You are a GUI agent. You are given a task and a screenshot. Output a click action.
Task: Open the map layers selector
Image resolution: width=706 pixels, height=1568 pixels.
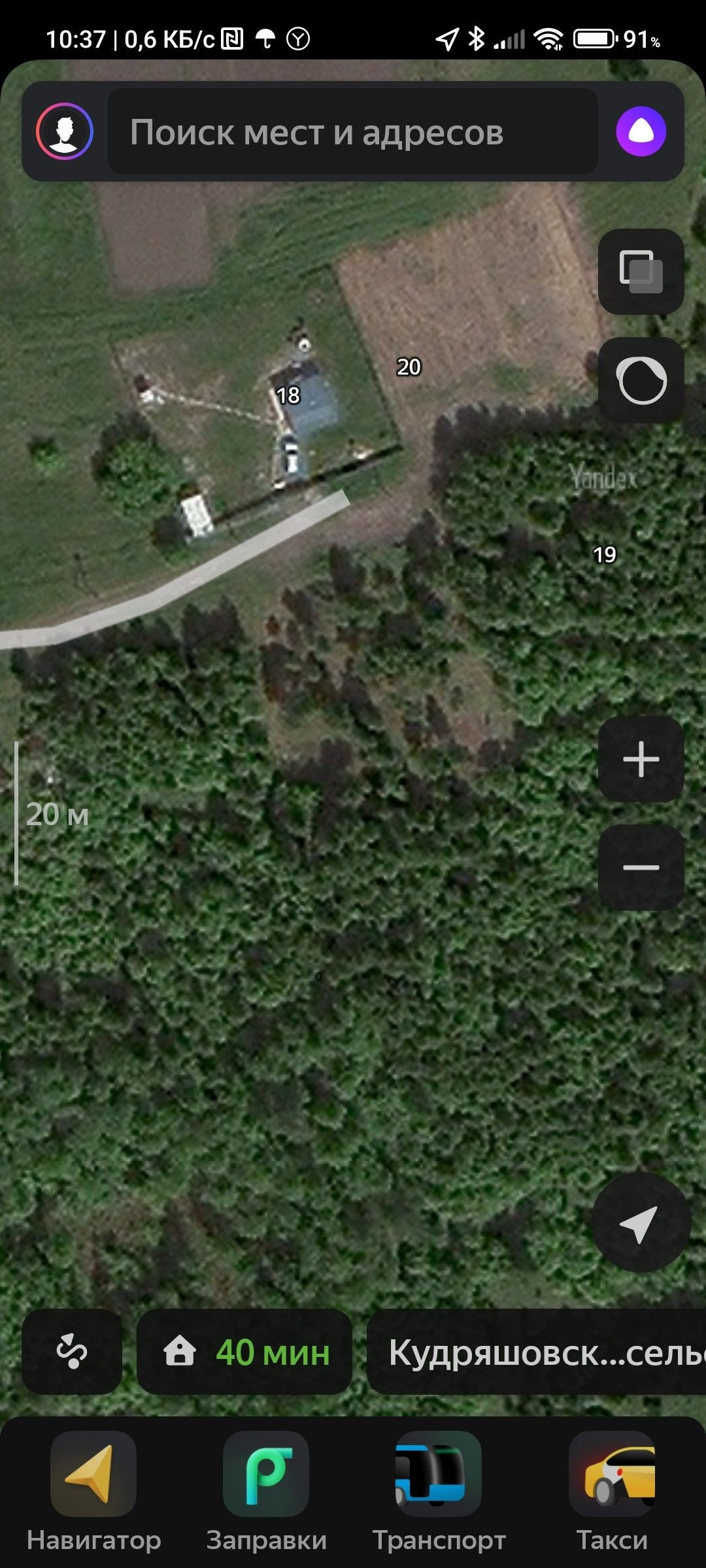pyautogui.click(x=641, y=272)
